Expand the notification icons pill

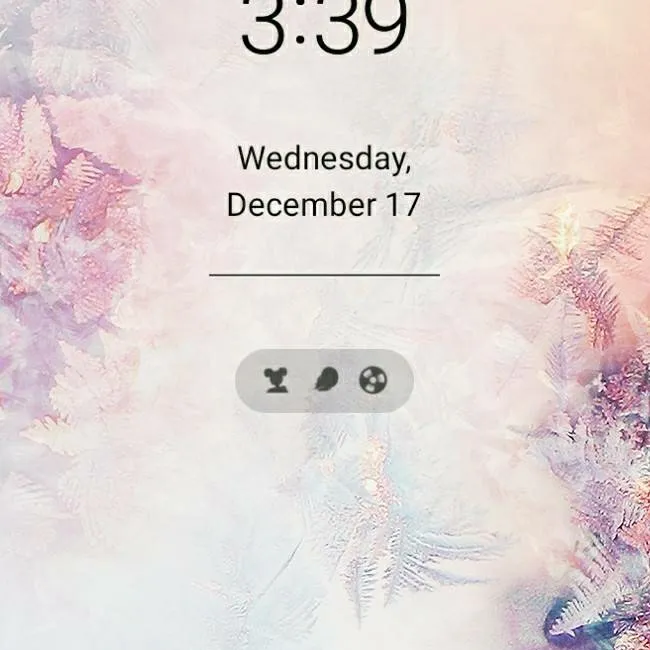[324, 380]
